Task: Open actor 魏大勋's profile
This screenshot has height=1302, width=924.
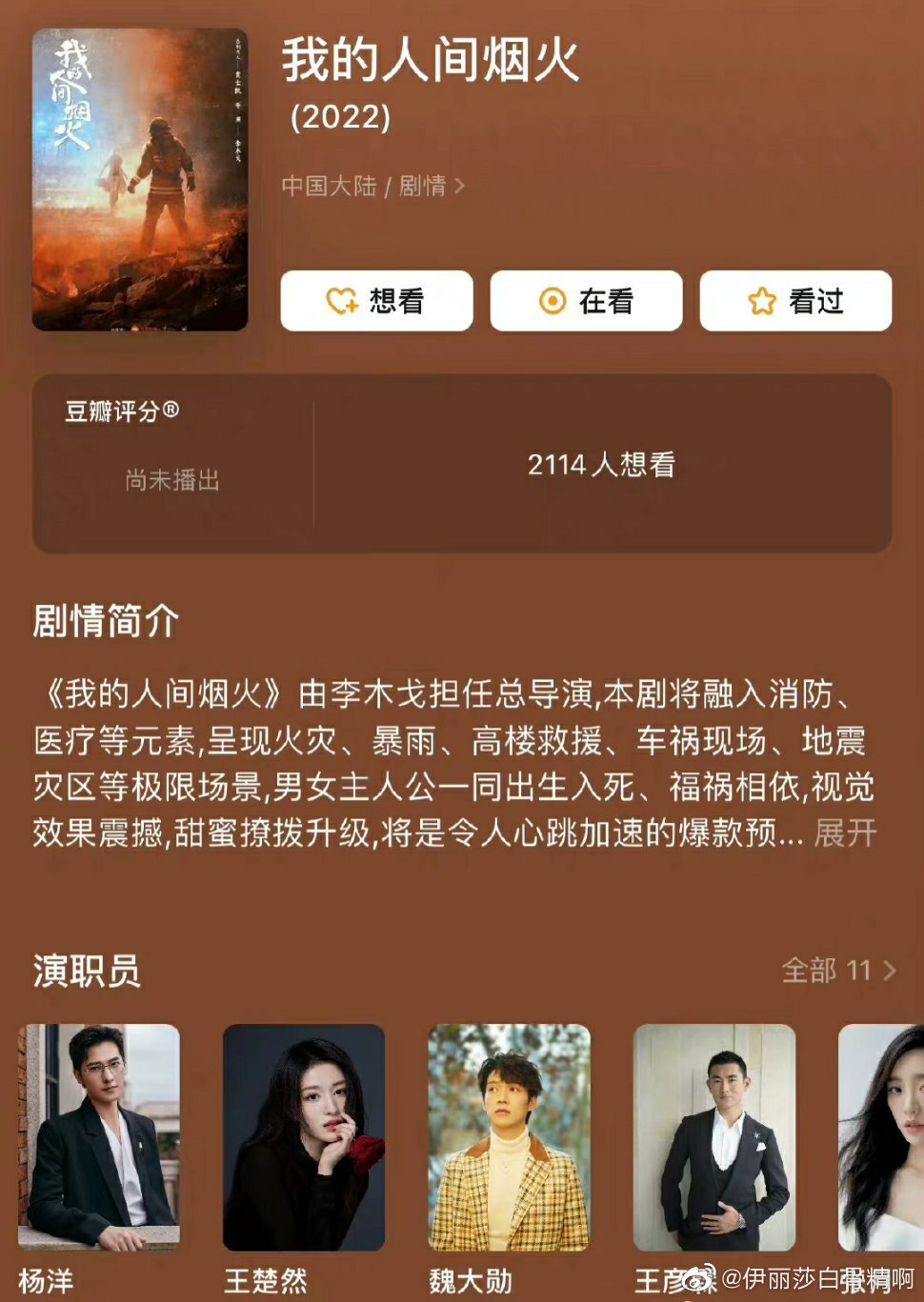Action: (x=509, y=1137)
